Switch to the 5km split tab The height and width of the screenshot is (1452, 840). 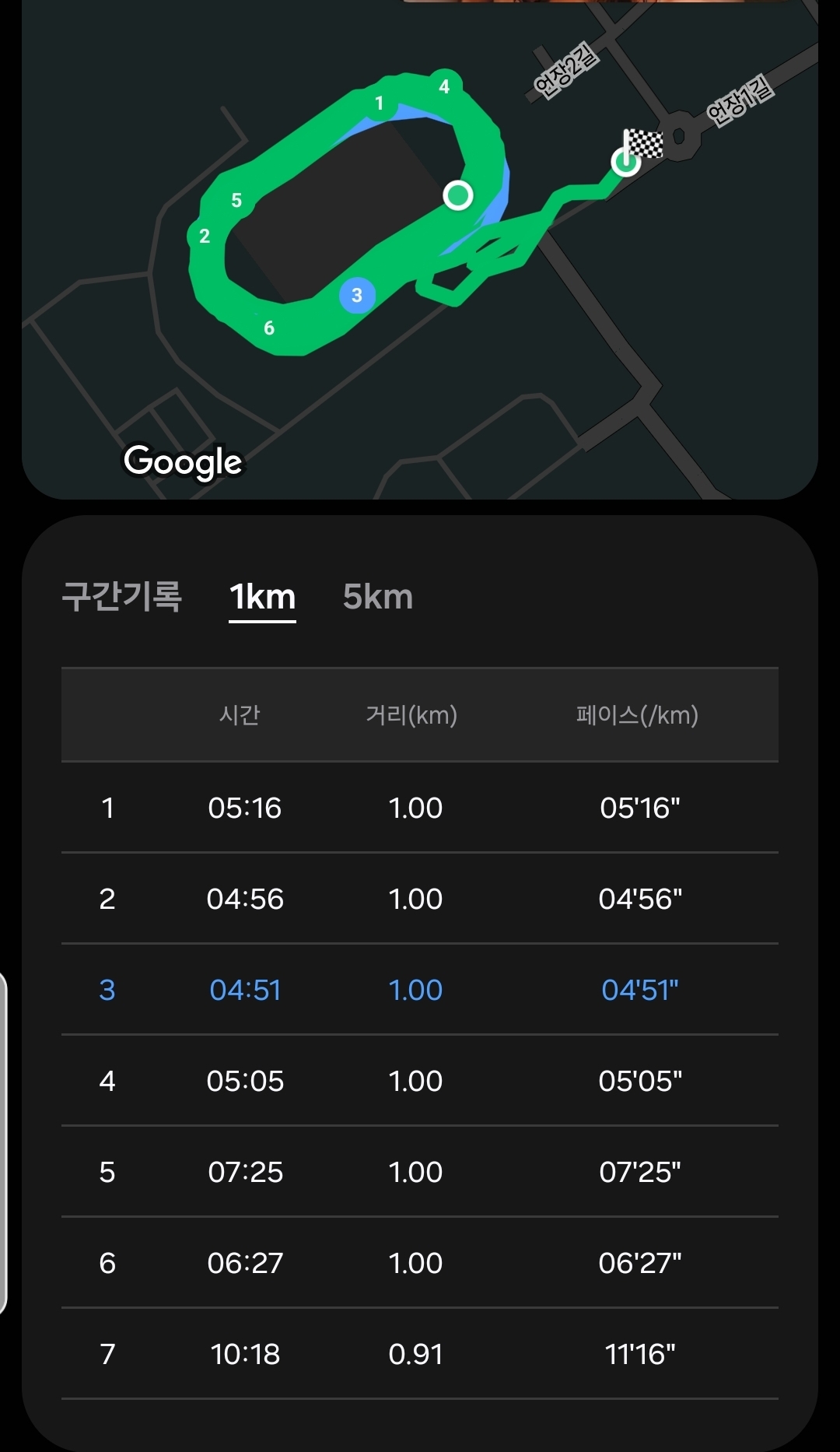point(378,598)
